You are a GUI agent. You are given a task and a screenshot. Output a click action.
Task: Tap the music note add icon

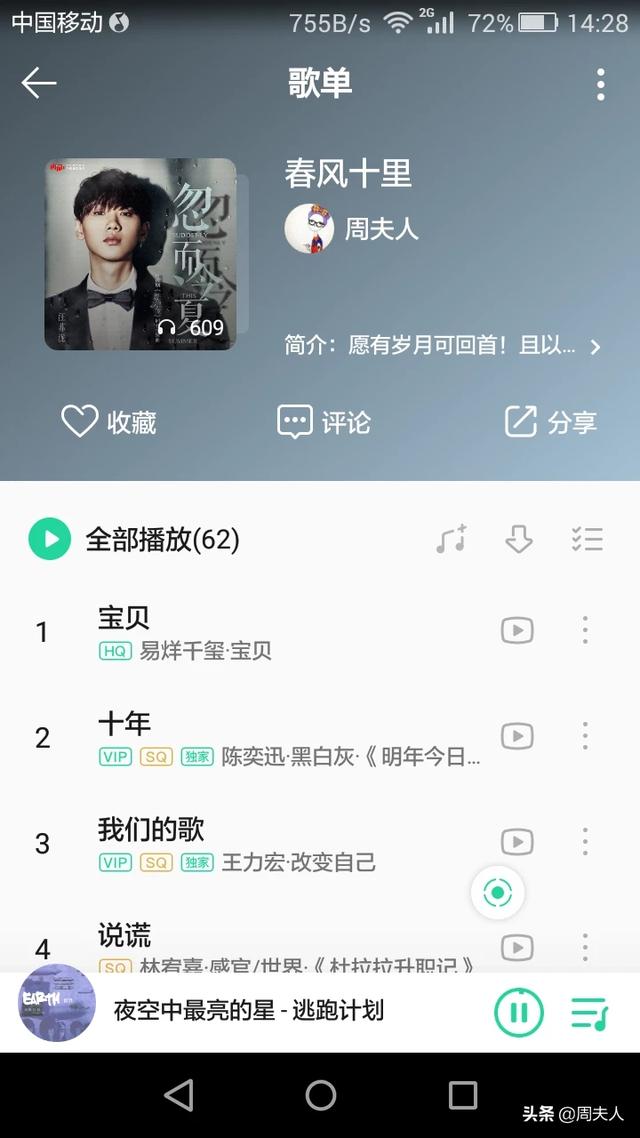(x=452, y=539)
